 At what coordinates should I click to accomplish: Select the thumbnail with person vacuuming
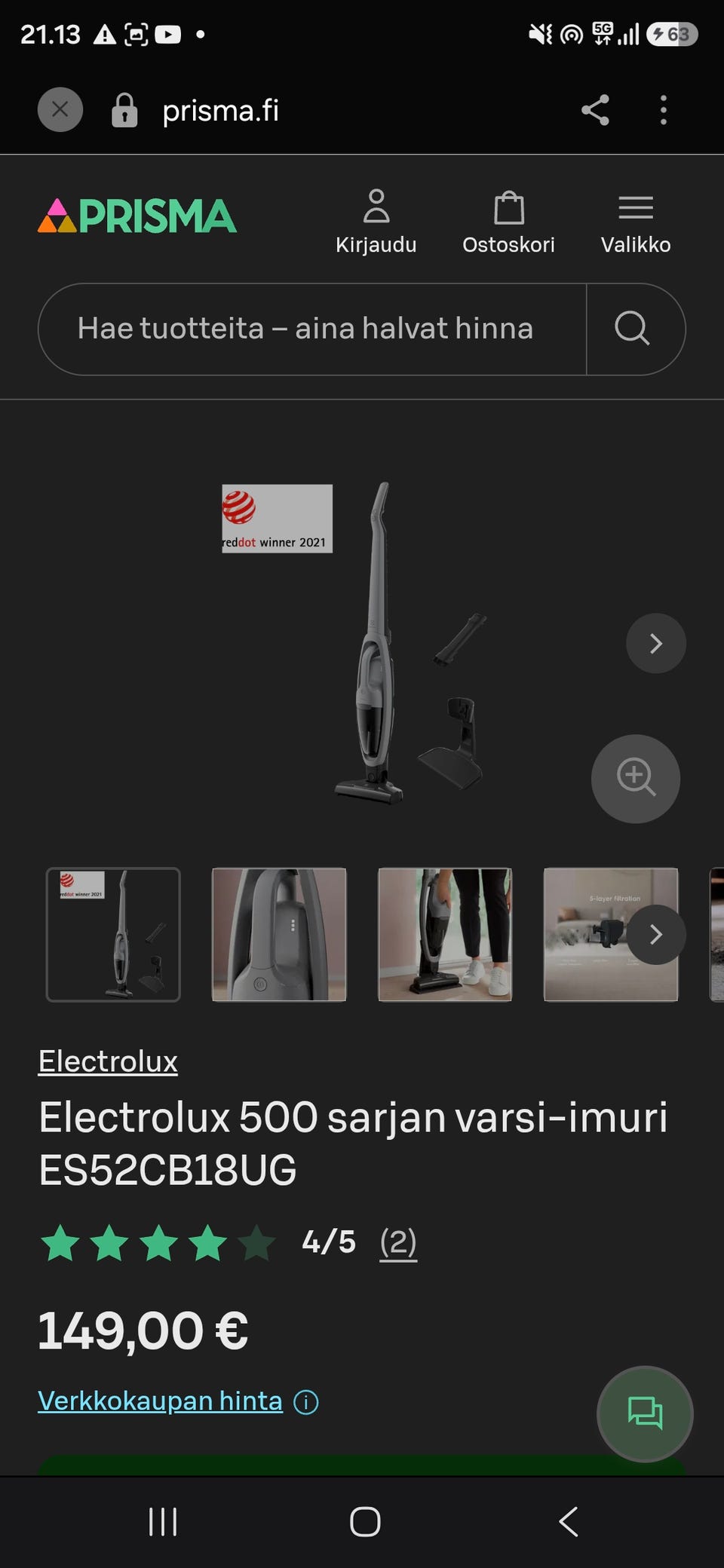coord(445,935)
